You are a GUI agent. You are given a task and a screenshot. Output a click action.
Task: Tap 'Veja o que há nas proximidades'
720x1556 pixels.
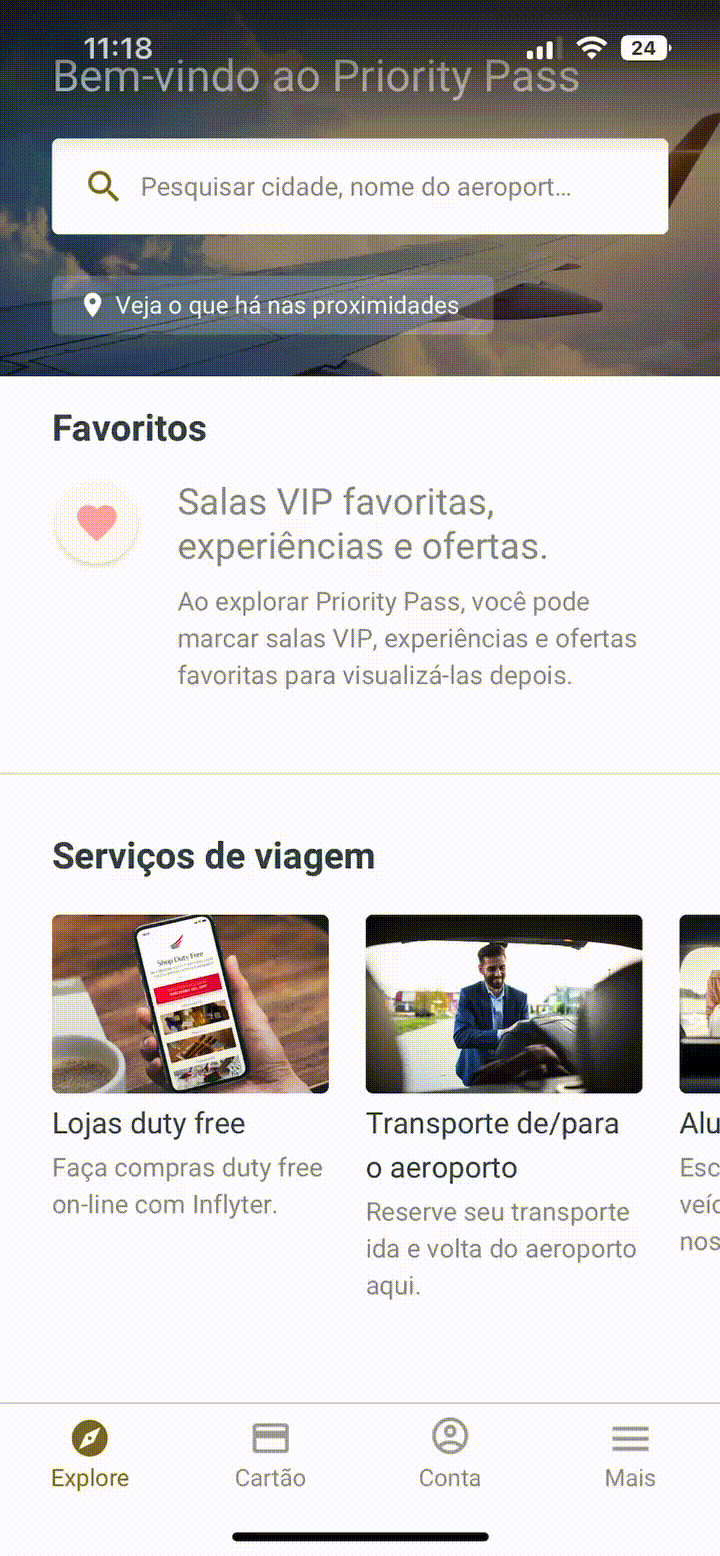(x=272, y=305)
